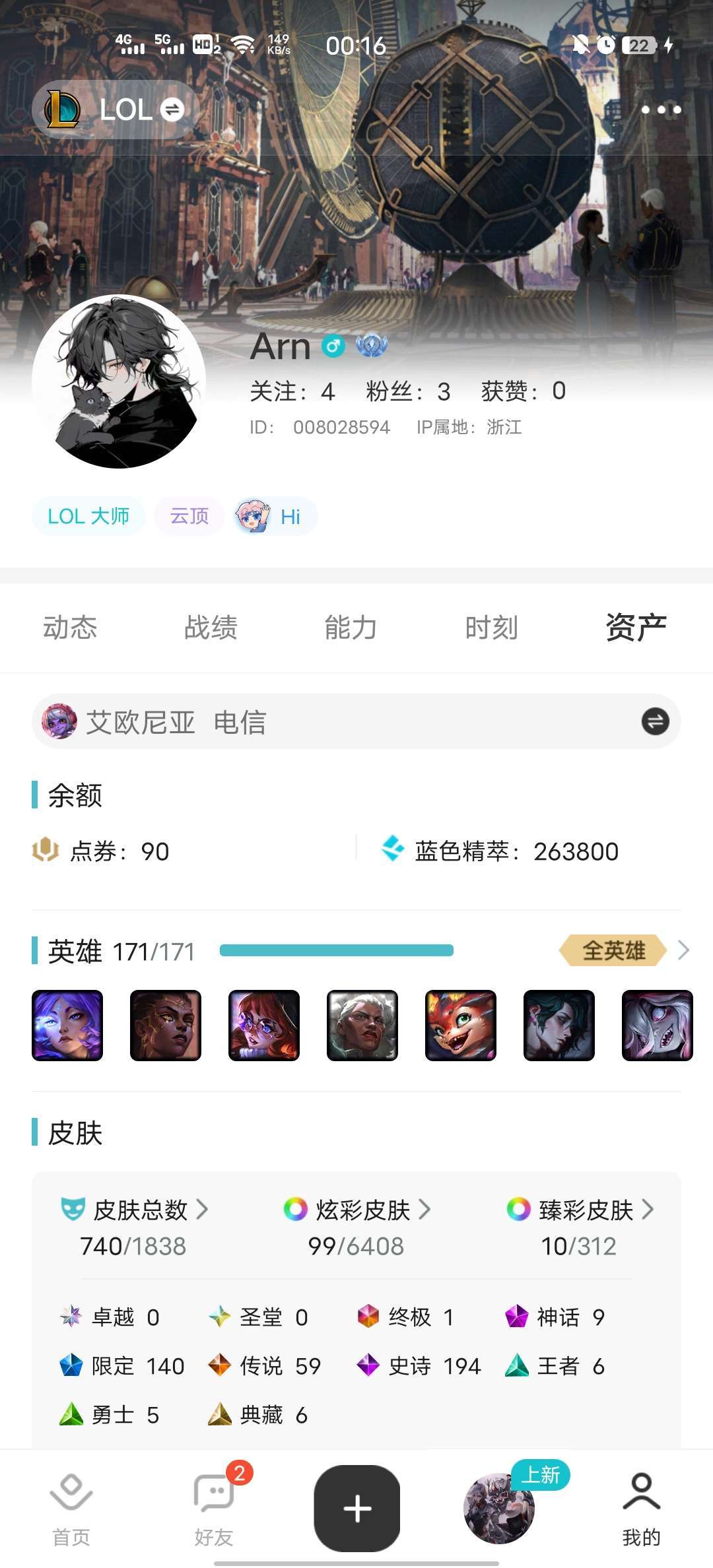The image size is (713, 1568).
Task: Open the LOL game switcher
Action: pos(116,110)
